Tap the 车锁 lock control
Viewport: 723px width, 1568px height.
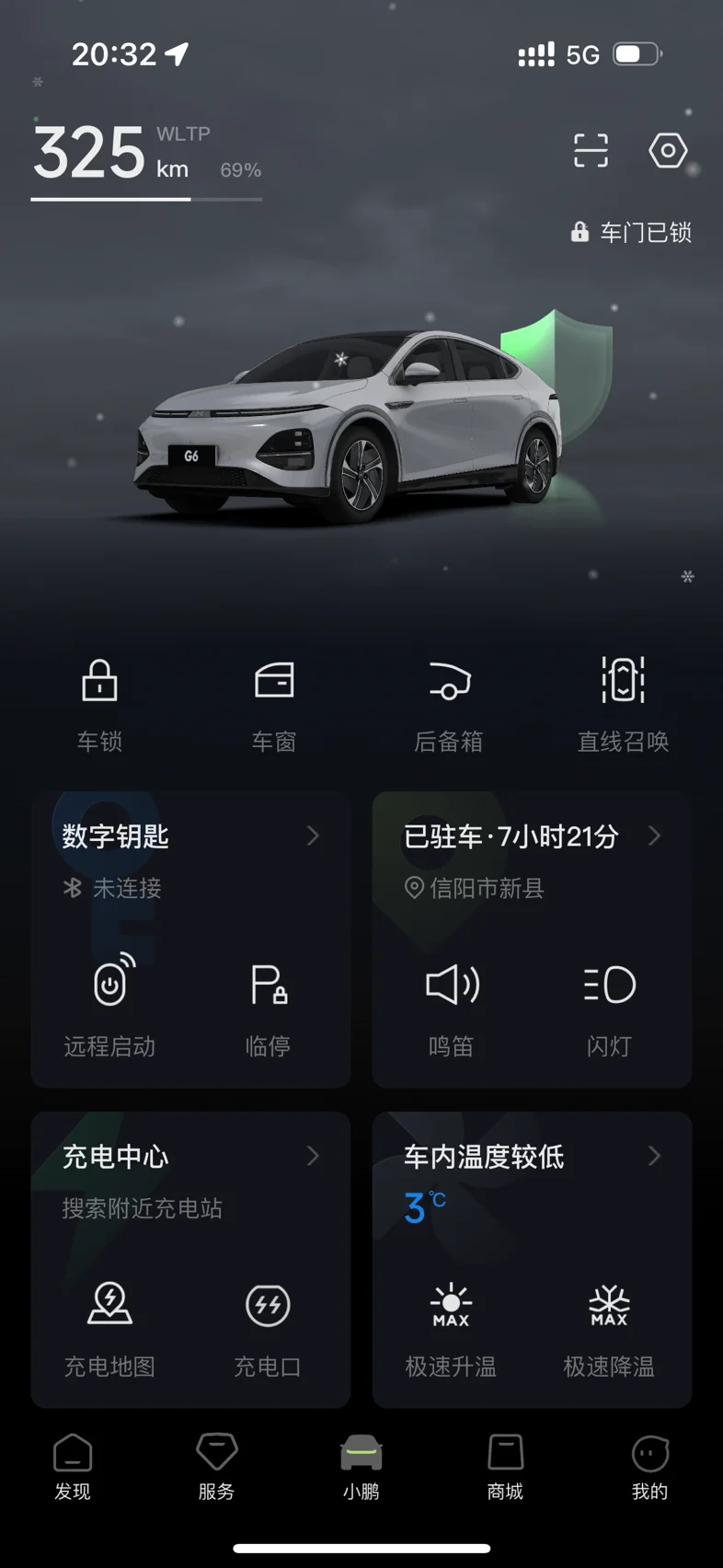(99, 706)
